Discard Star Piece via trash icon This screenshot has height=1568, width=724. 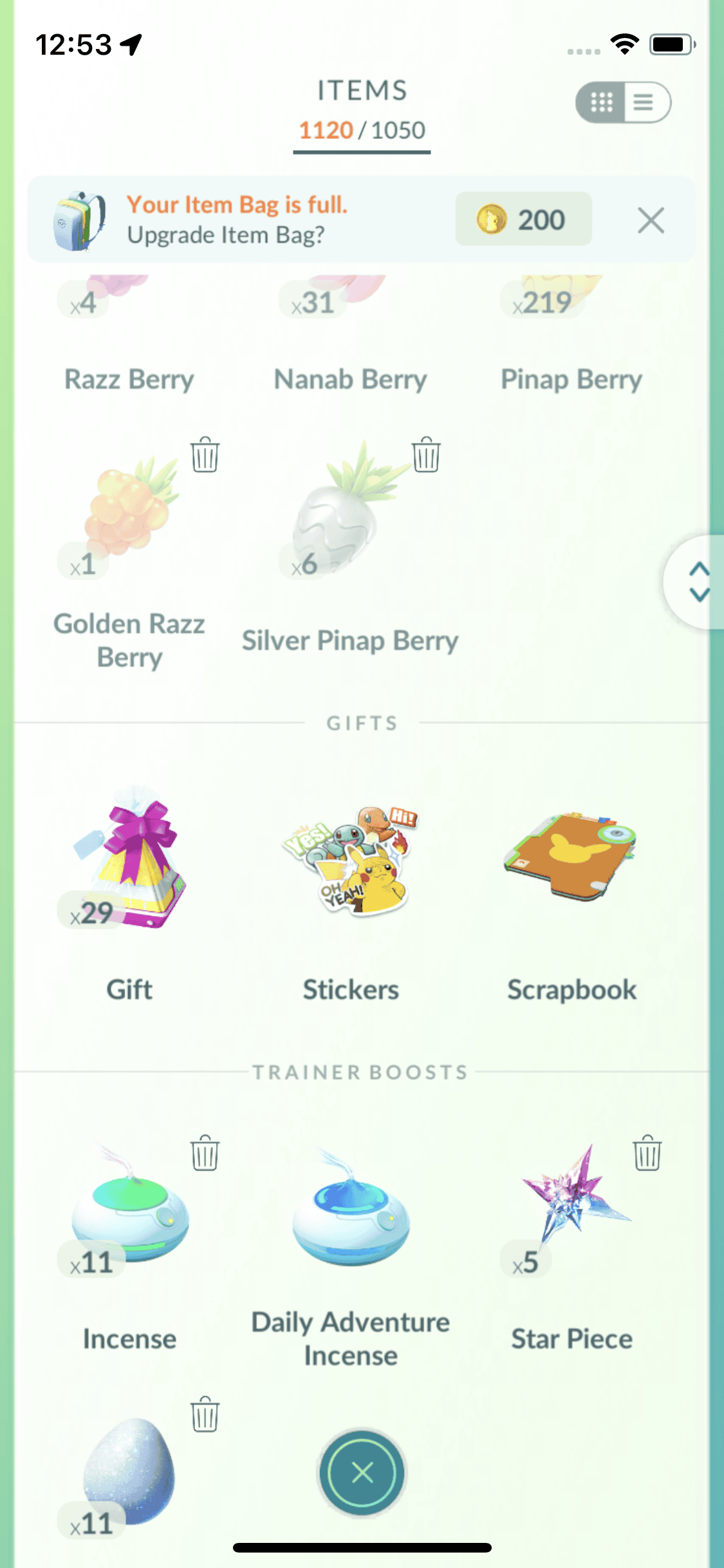point(647,1153)
